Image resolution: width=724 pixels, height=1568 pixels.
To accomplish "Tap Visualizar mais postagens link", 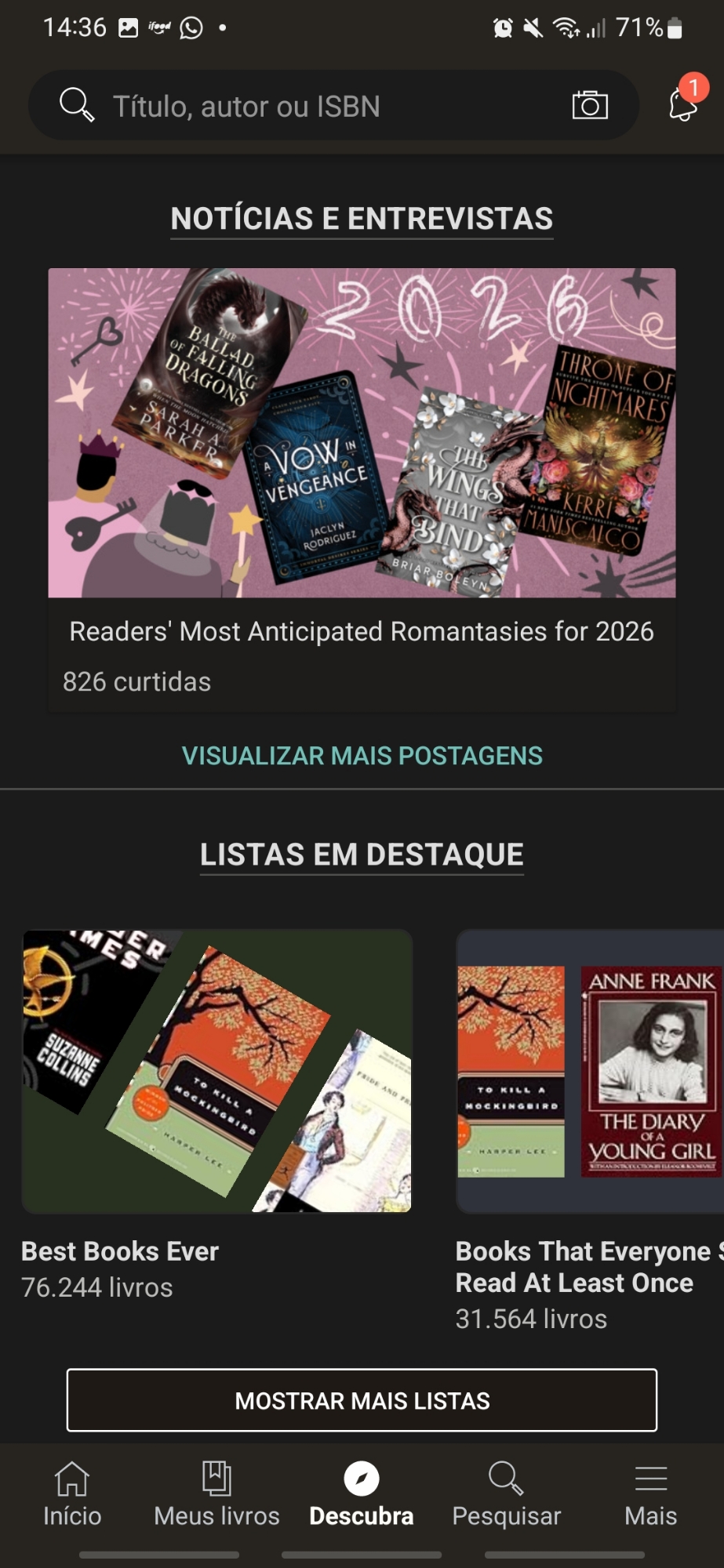I will coord(362,755).
